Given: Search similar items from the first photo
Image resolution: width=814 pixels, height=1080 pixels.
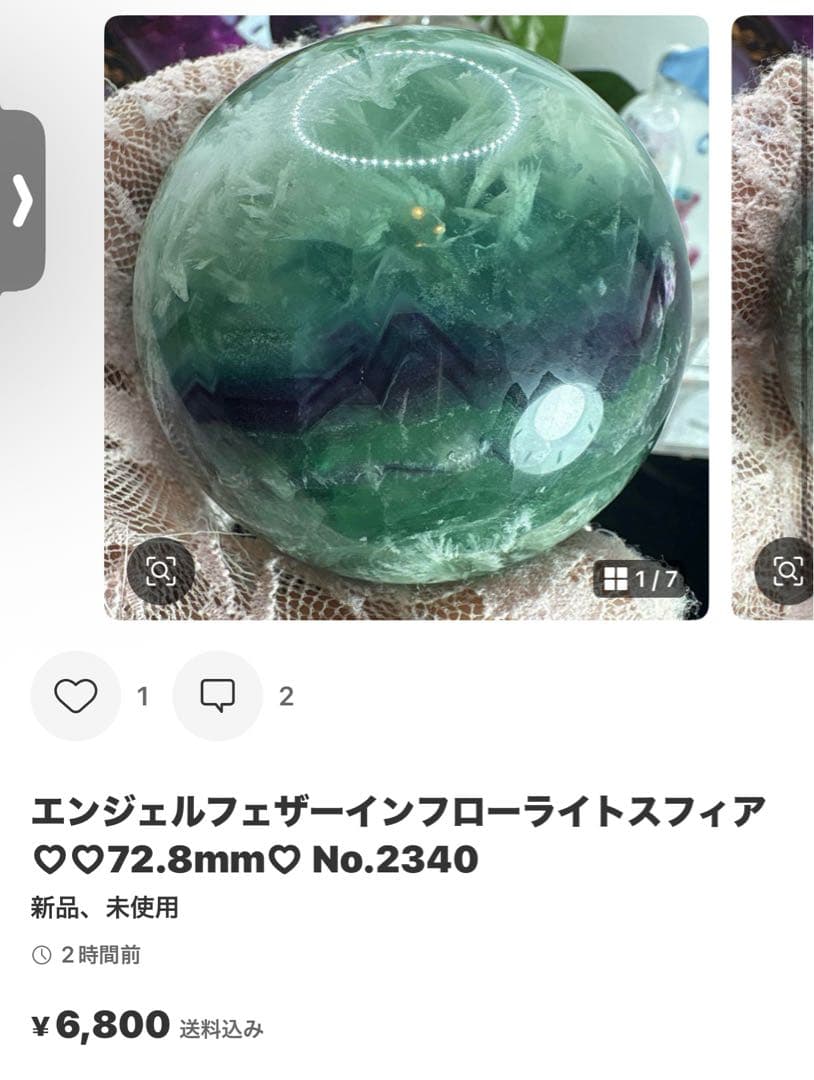Looking at the screenshot, I should click(160, 572).
